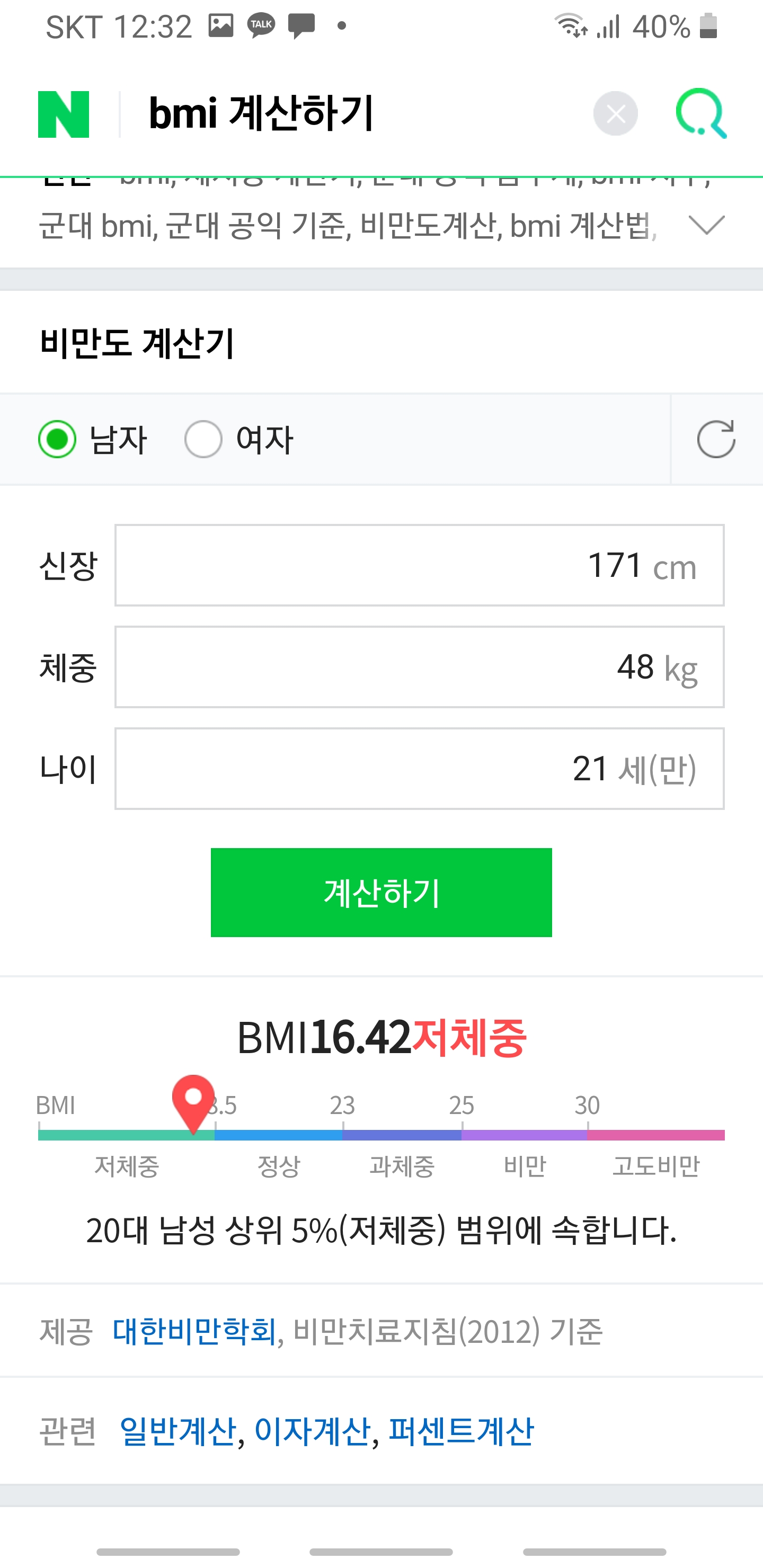
Task: Expand the related keywords list
Action: tap(706, 225)
